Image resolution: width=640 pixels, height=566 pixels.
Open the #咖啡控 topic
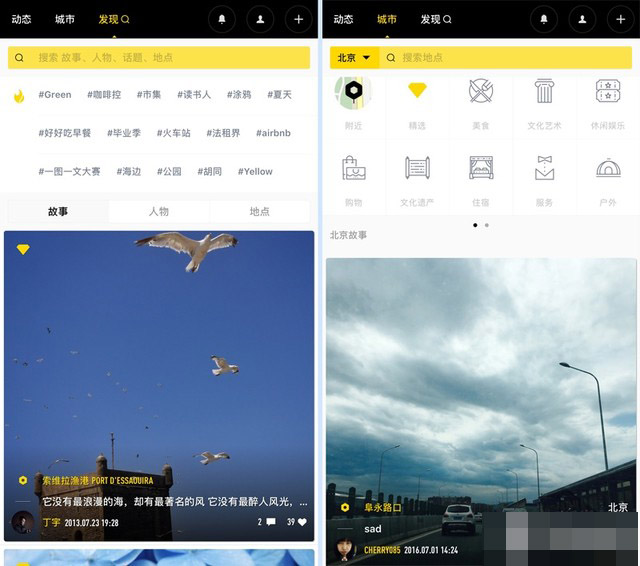click(x=101, y=95)
